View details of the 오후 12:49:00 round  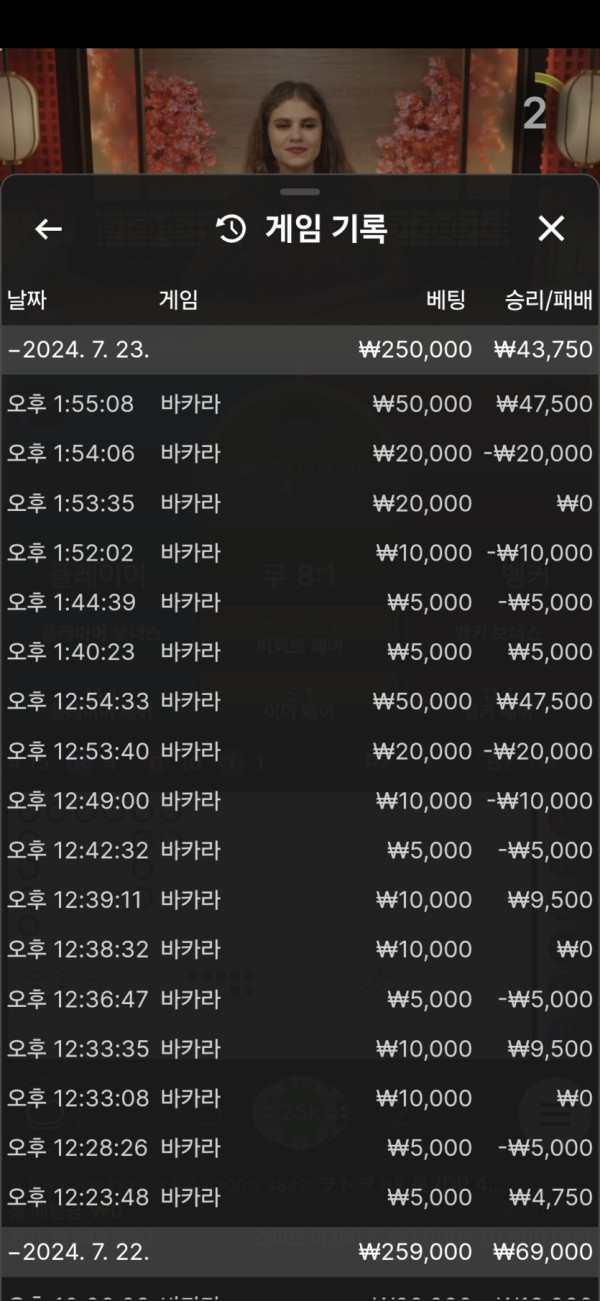(300, 801)
